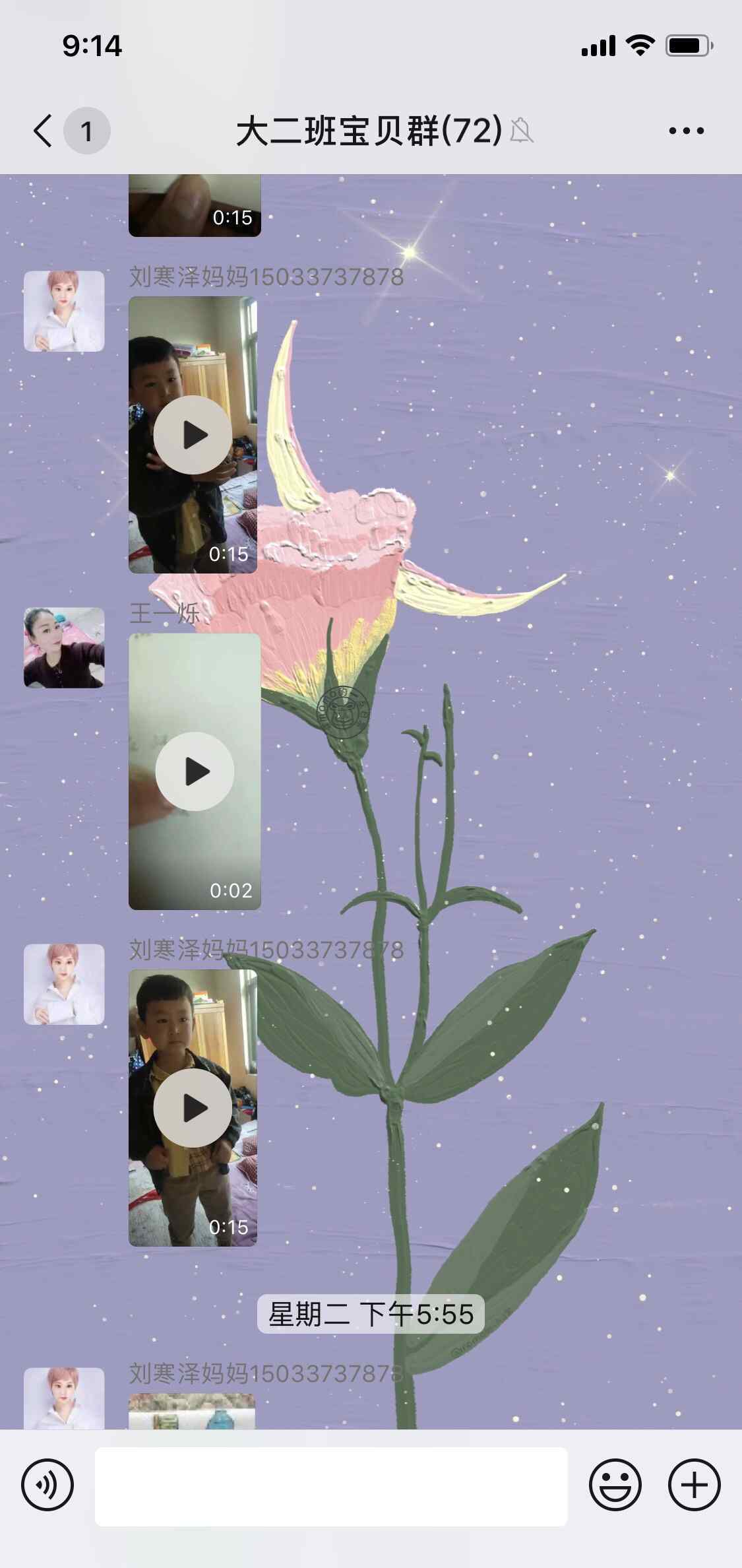Image resolution: width=742 pixels, height=1568 pixels.
Task: Open the group chat details menu
Action: tap(686, 131)
